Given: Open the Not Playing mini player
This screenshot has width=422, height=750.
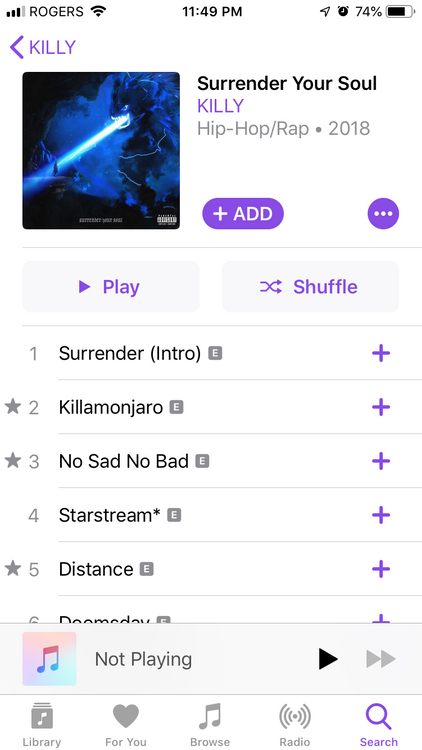Looking at the screenshot, I should (144, 659).
